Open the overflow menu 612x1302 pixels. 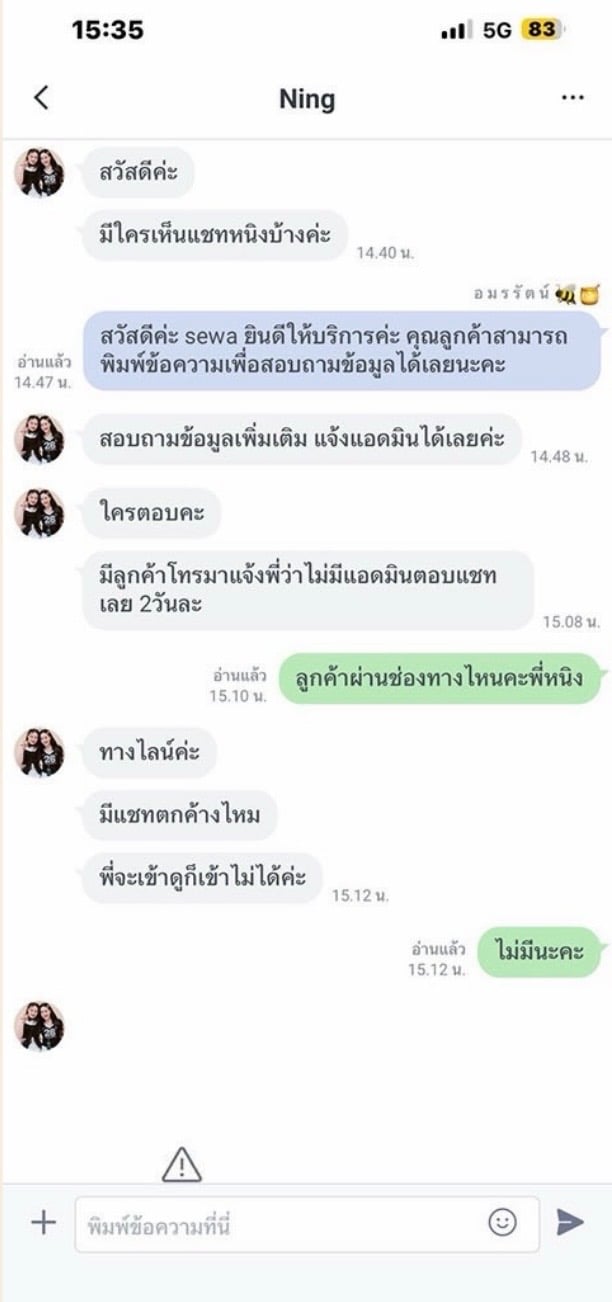[572, 97]
